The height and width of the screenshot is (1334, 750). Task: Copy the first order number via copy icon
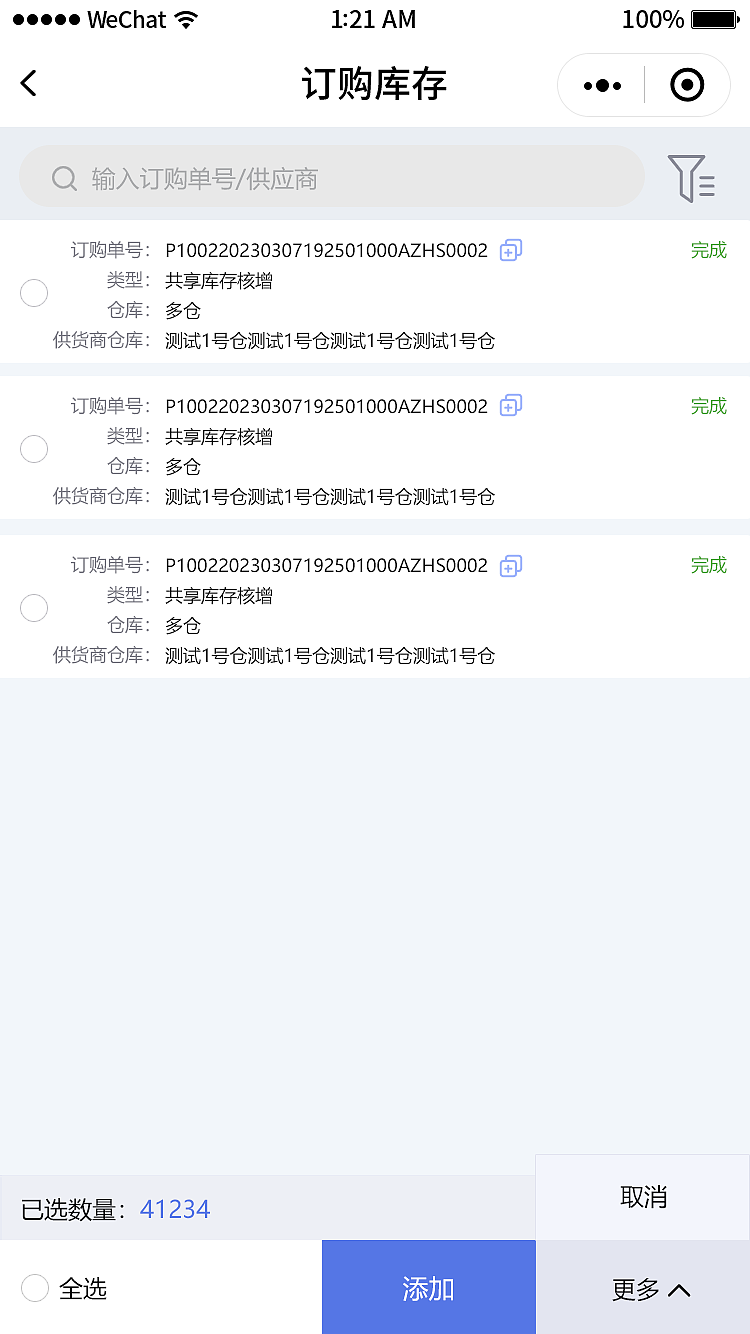(x=510, y=250)
